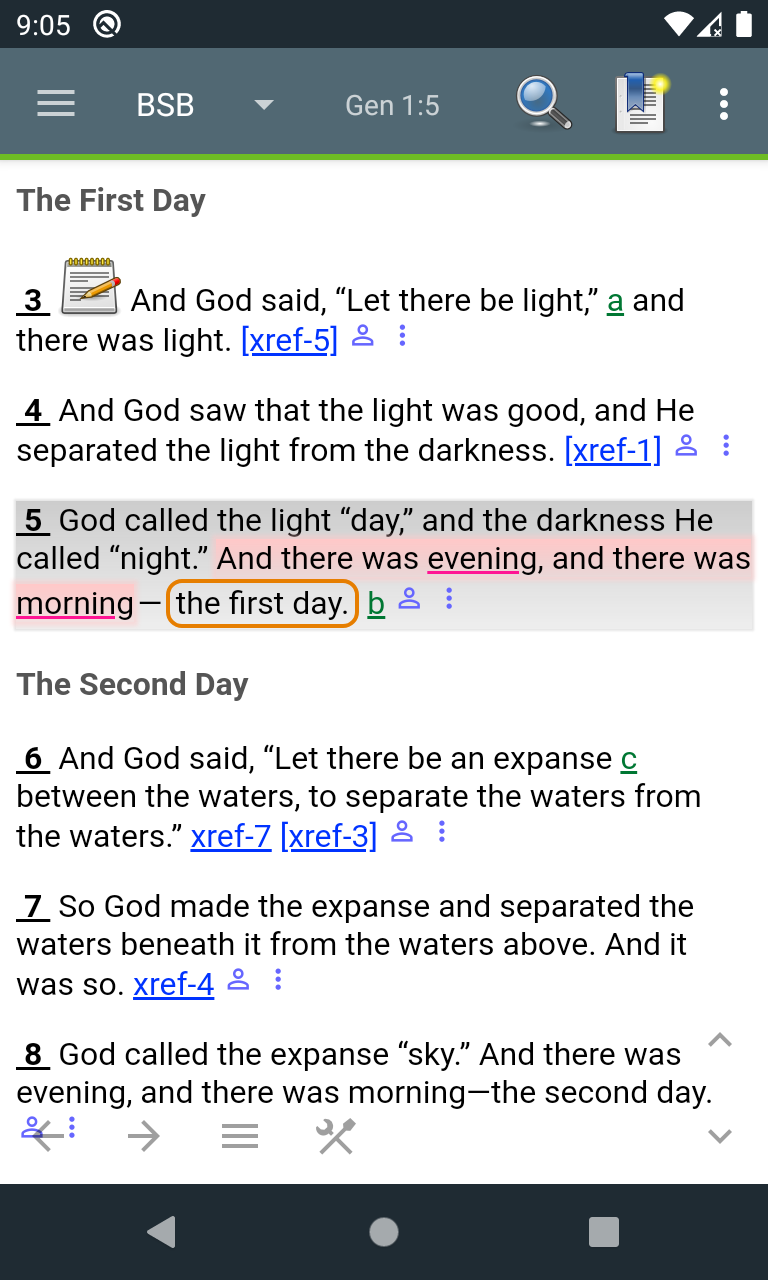The height and width of the screenshot is (1280, 768).
Task: Open the three-dot menu for verse 5
Action: pos(449,599)
